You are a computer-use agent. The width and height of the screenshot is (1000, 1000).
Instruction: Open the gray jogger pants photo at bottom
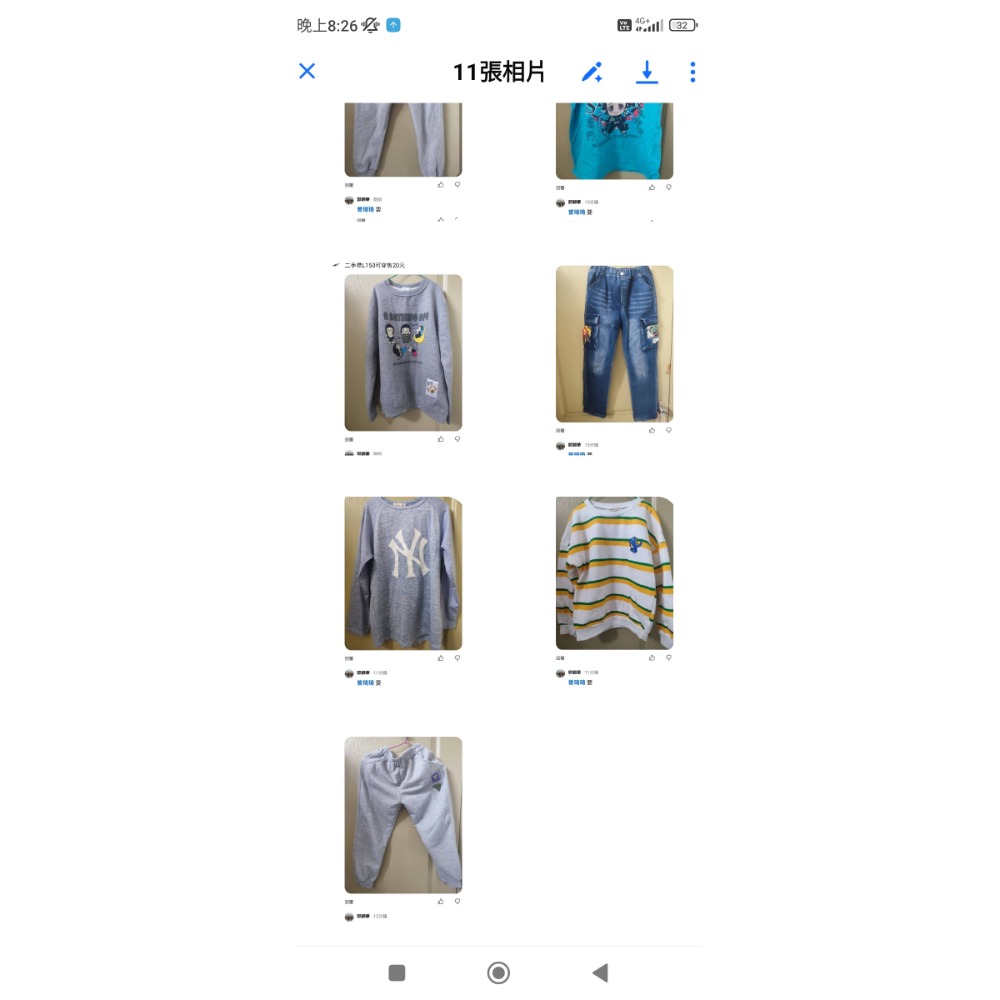click(403, 814)
